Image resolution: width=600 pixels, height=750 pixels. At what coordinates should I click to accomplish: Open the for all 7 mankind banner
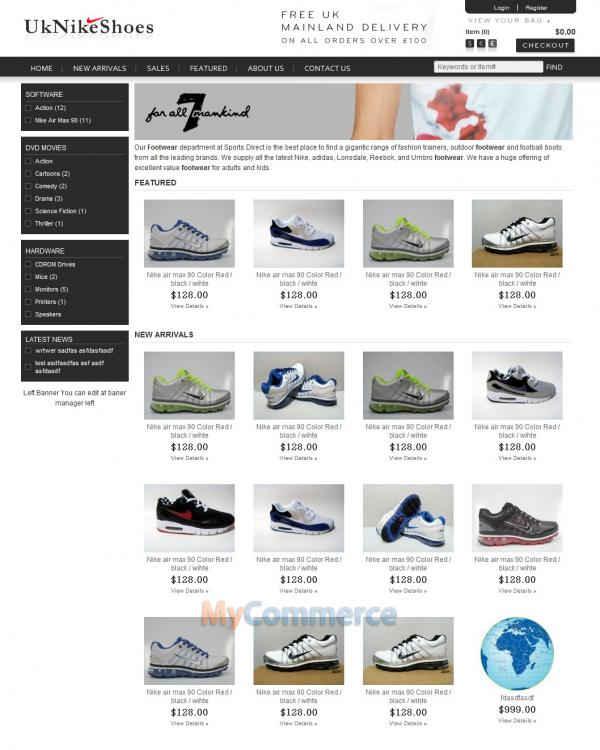coord(353,111)
